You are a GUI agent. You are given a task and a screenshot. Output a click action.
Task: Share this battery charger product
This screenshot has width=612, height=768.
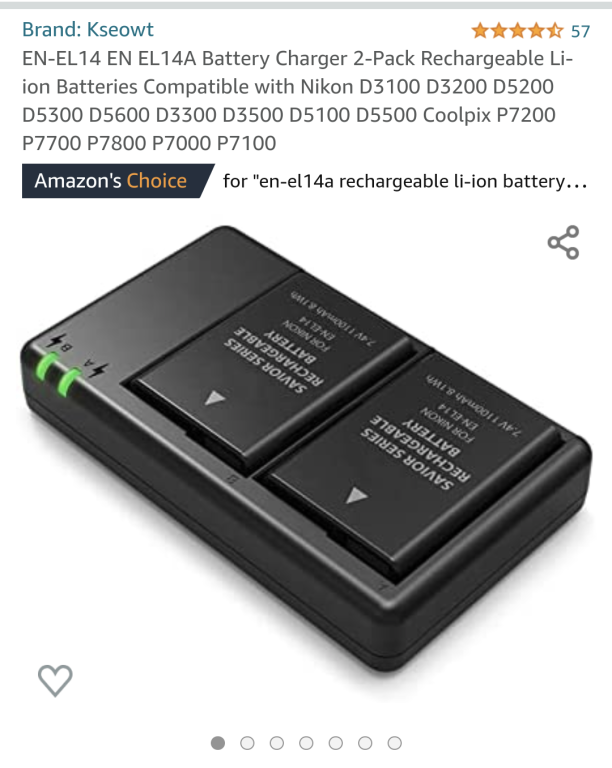563,243
